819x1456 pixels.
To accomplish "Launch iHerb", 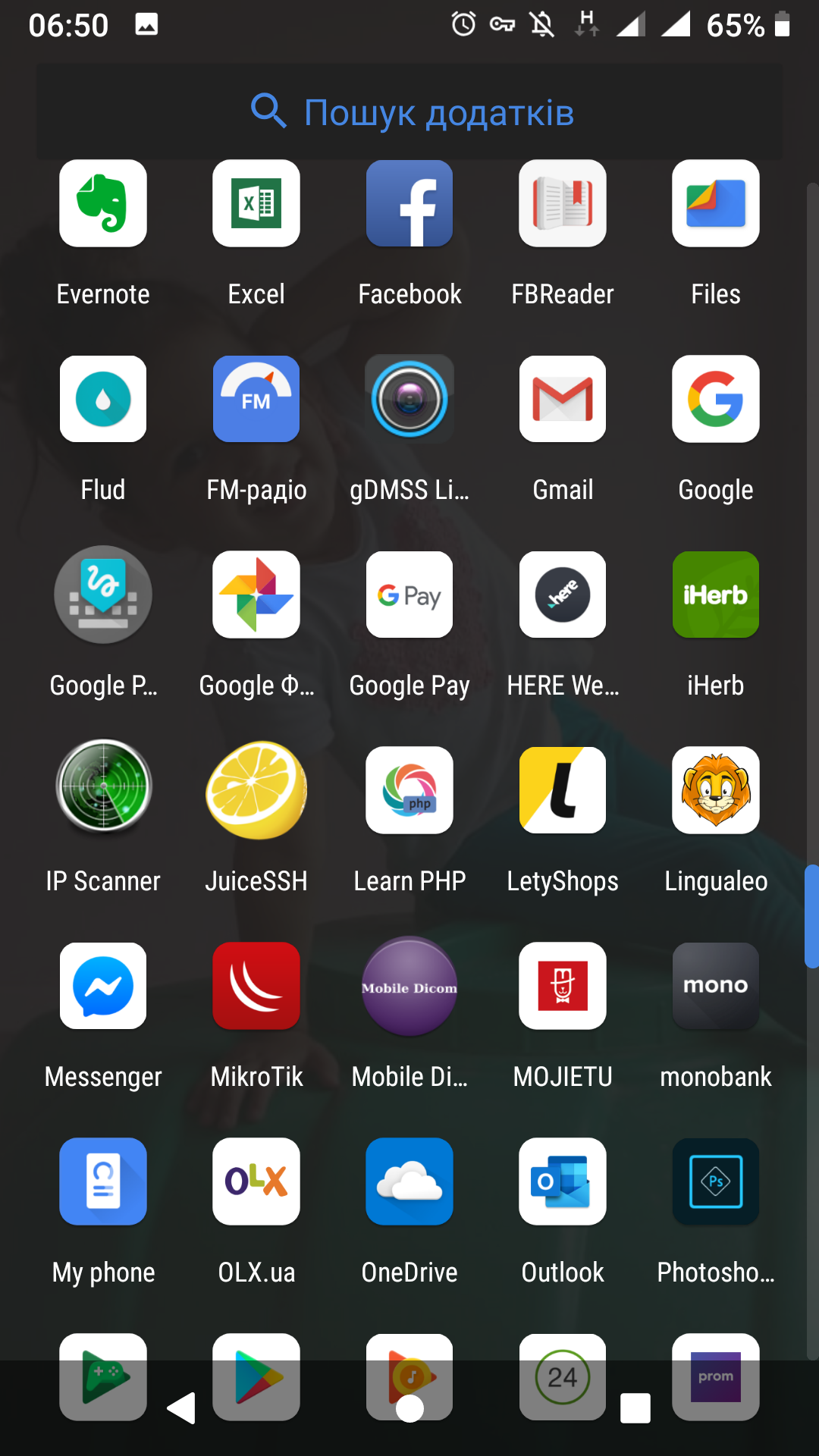I will [716, 595].
